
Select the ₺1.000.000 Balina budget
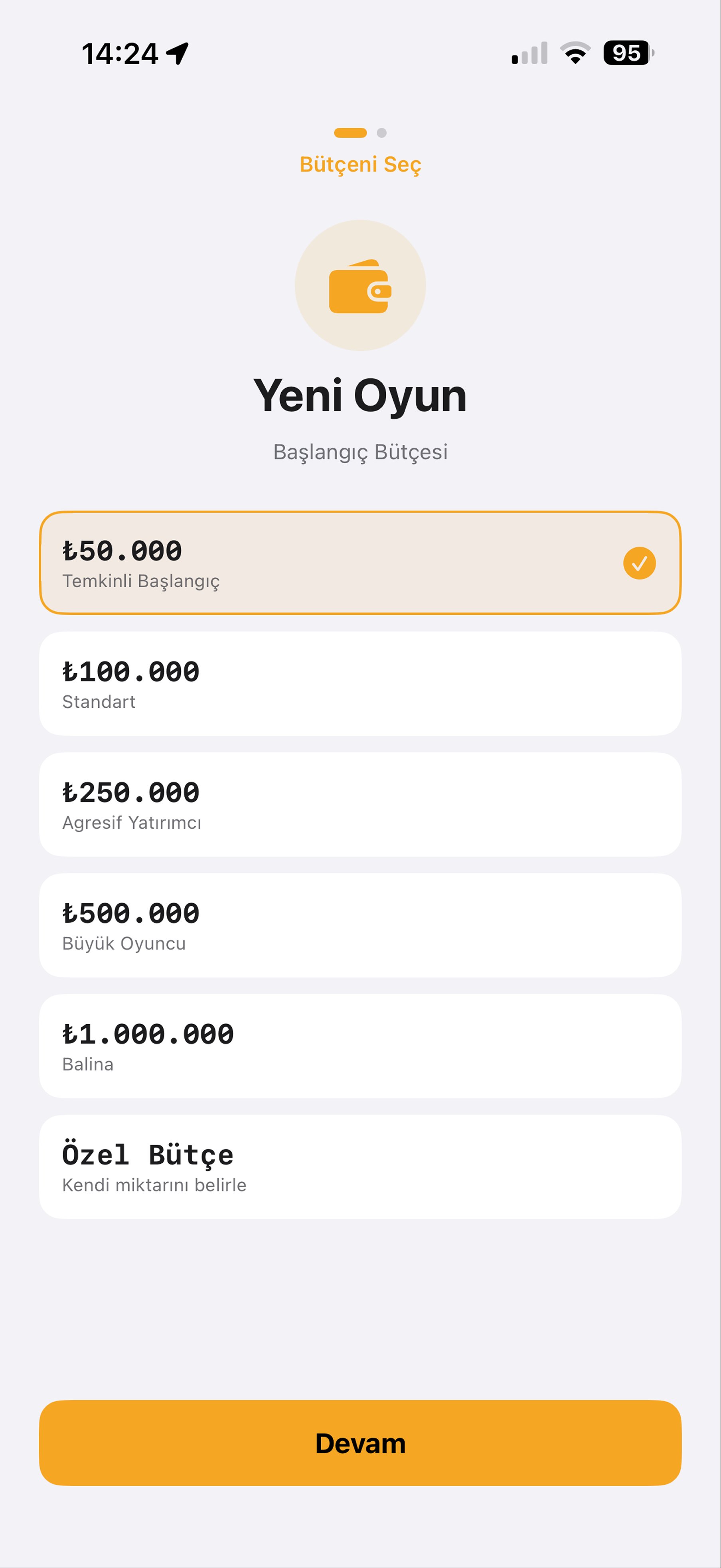click(361, 1045)
